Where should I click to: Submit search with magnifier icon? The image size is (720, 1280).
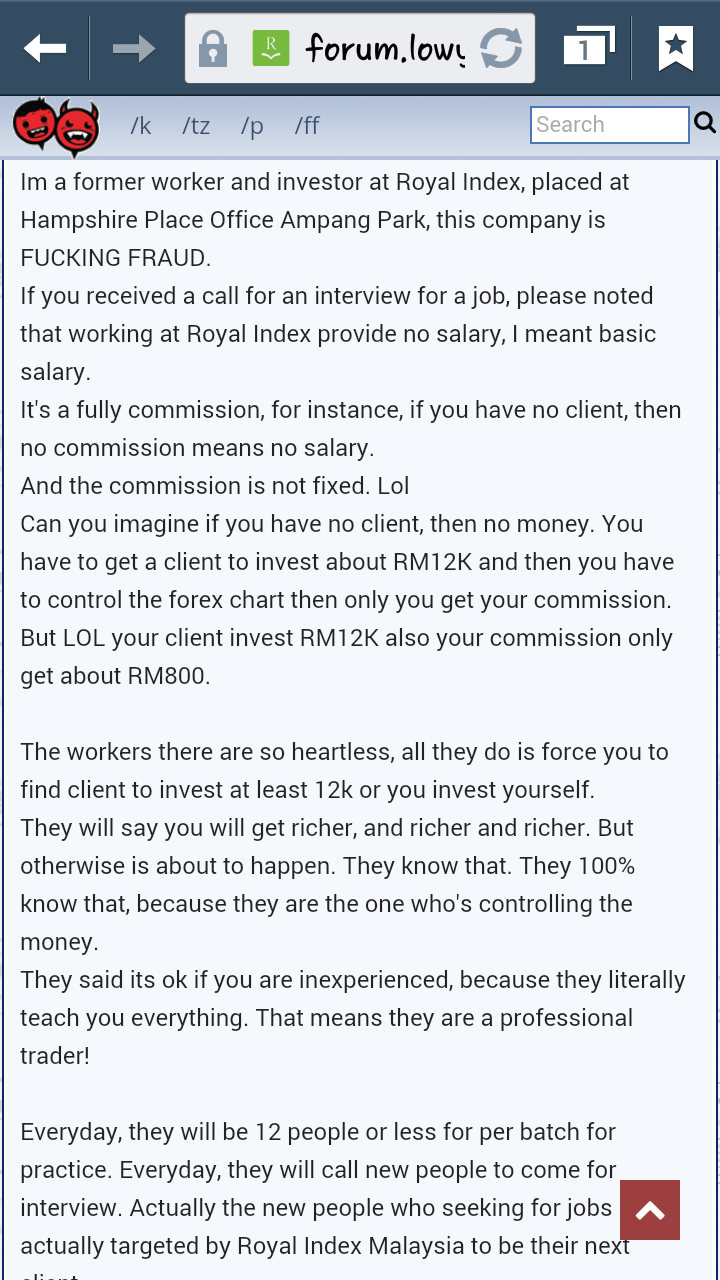[705, 123]
